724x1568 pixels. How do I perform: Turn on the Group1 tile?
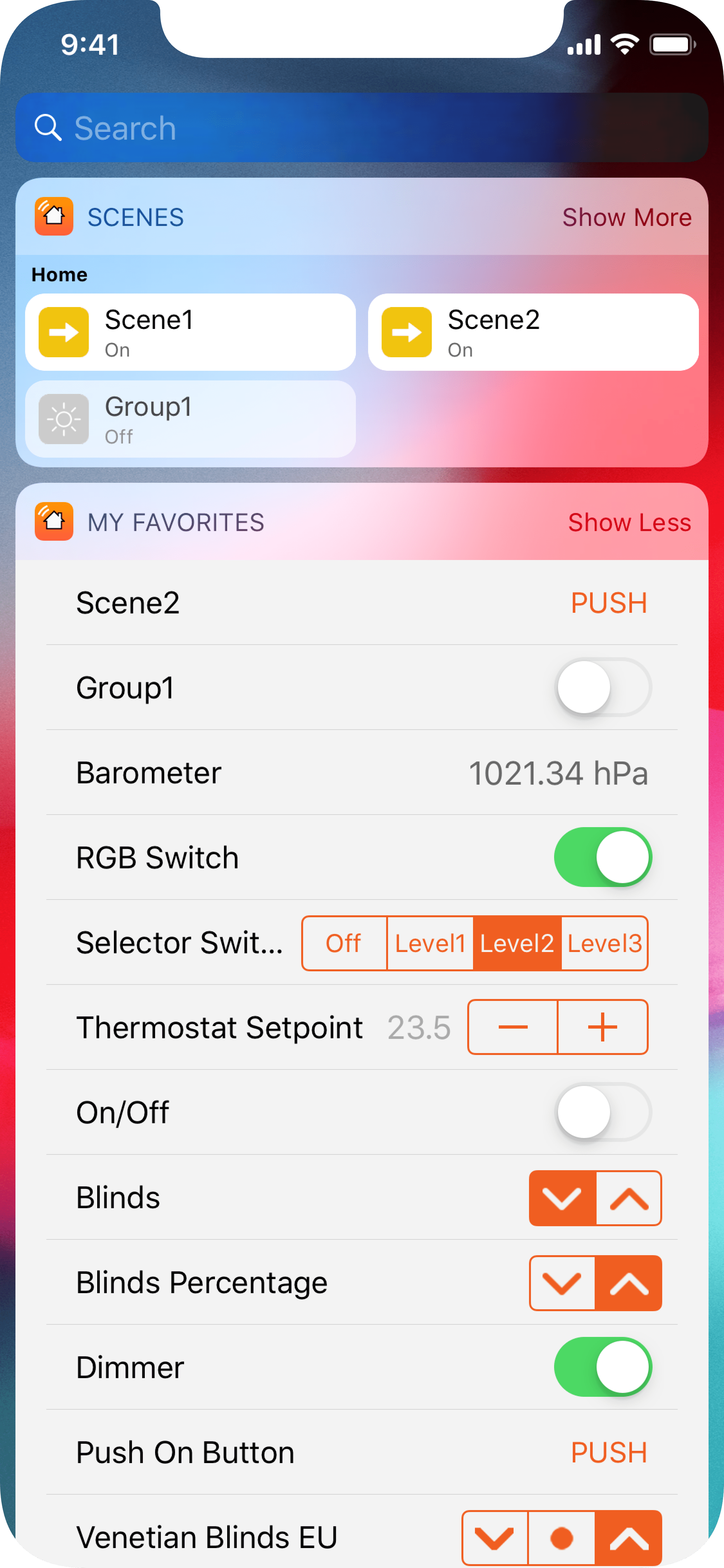(190, 419)
